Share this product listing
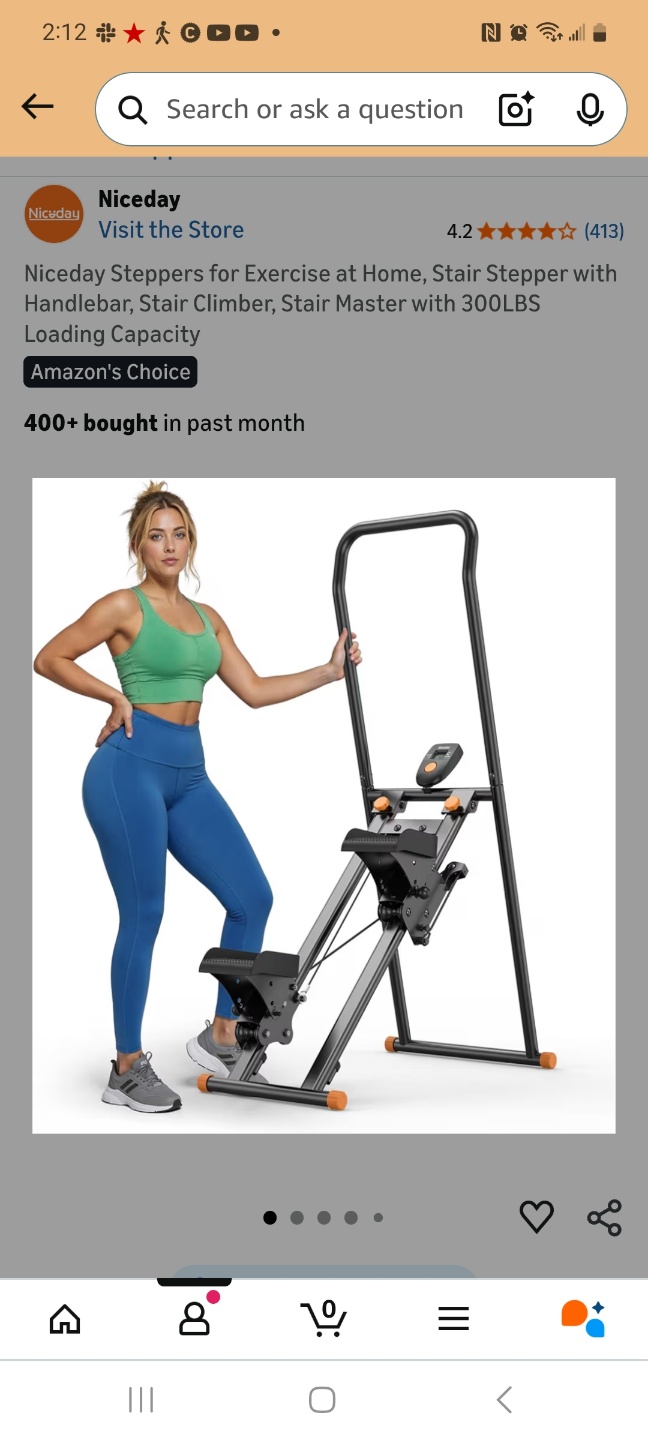The height and width of the screenshot is (1440, 648). [604, 1217]
